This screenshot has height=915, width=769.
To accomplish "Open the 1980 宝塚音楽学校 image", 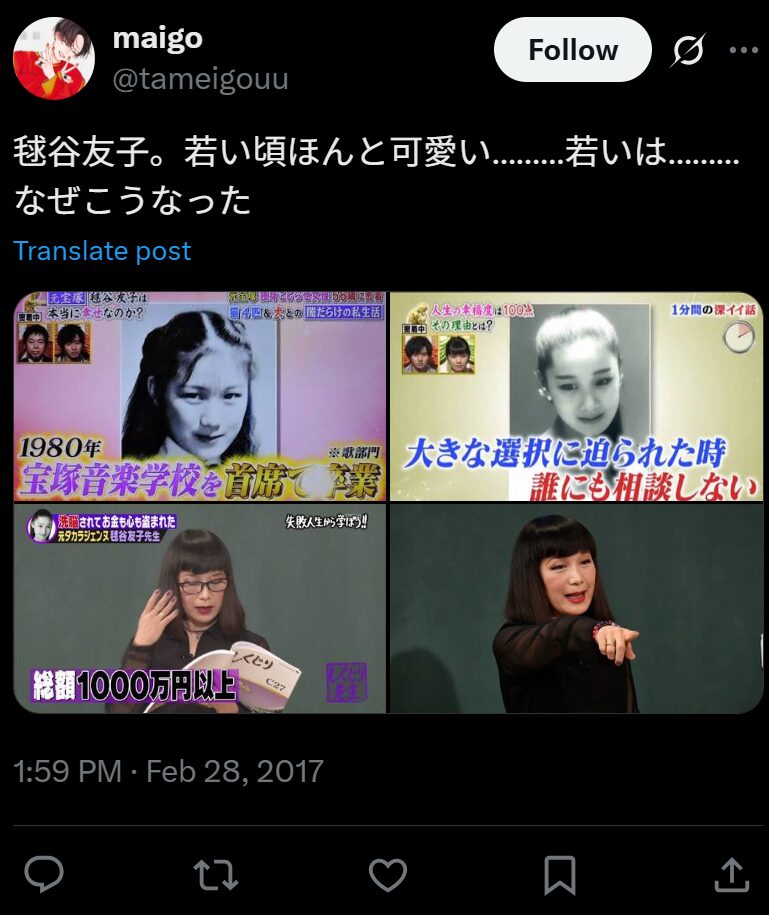I will point(200,397).
